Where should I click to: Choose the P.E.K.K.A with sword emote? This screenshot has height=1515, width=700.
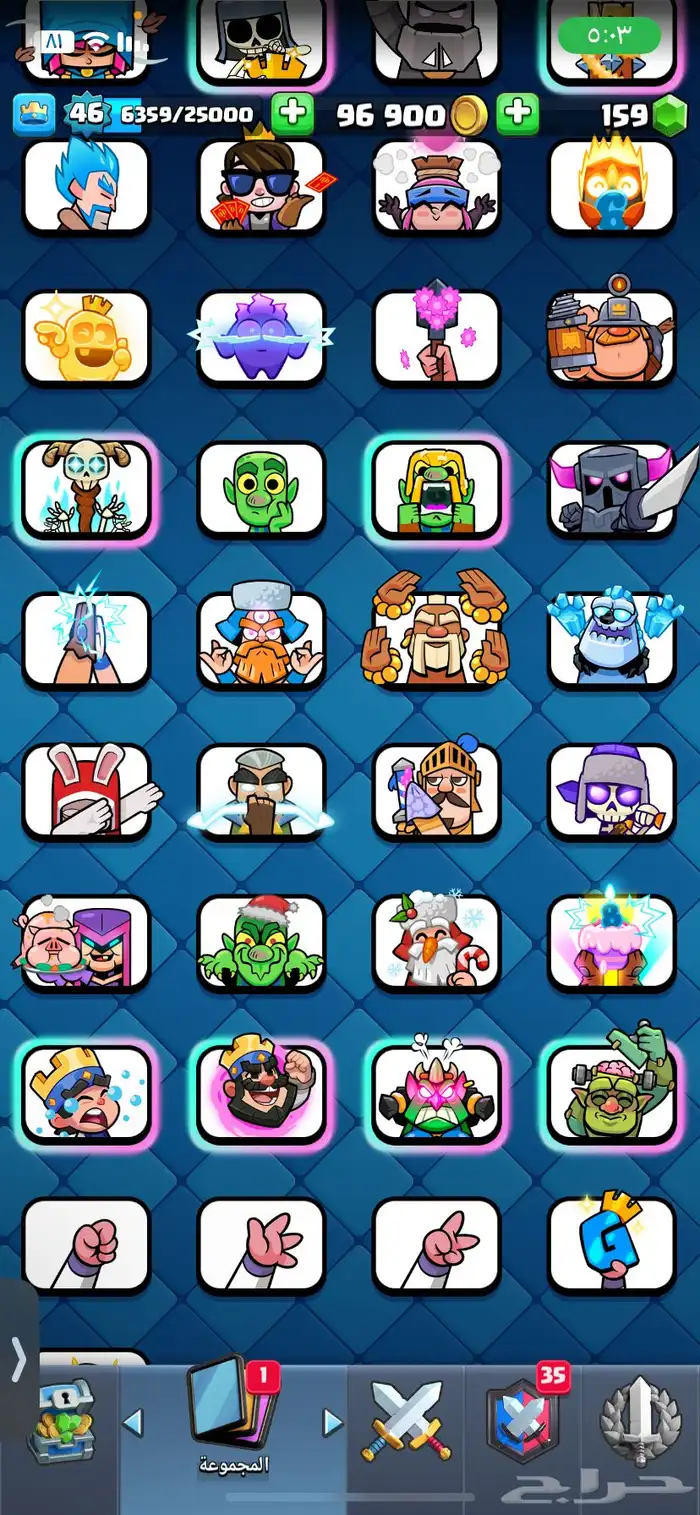tap(612, 488)
